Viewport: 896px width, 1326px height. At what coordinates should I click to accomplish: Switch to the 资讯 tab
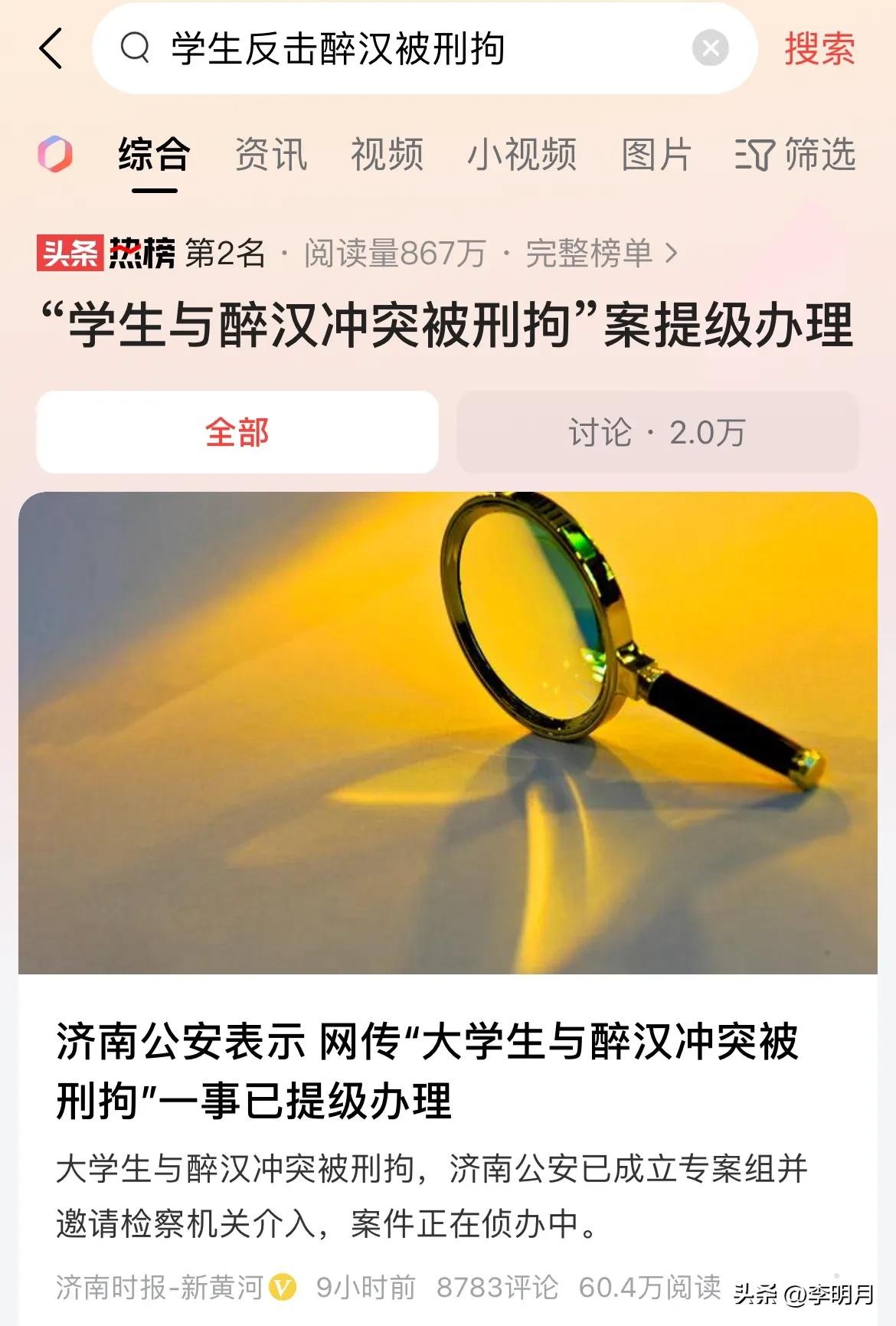point(271,154)
